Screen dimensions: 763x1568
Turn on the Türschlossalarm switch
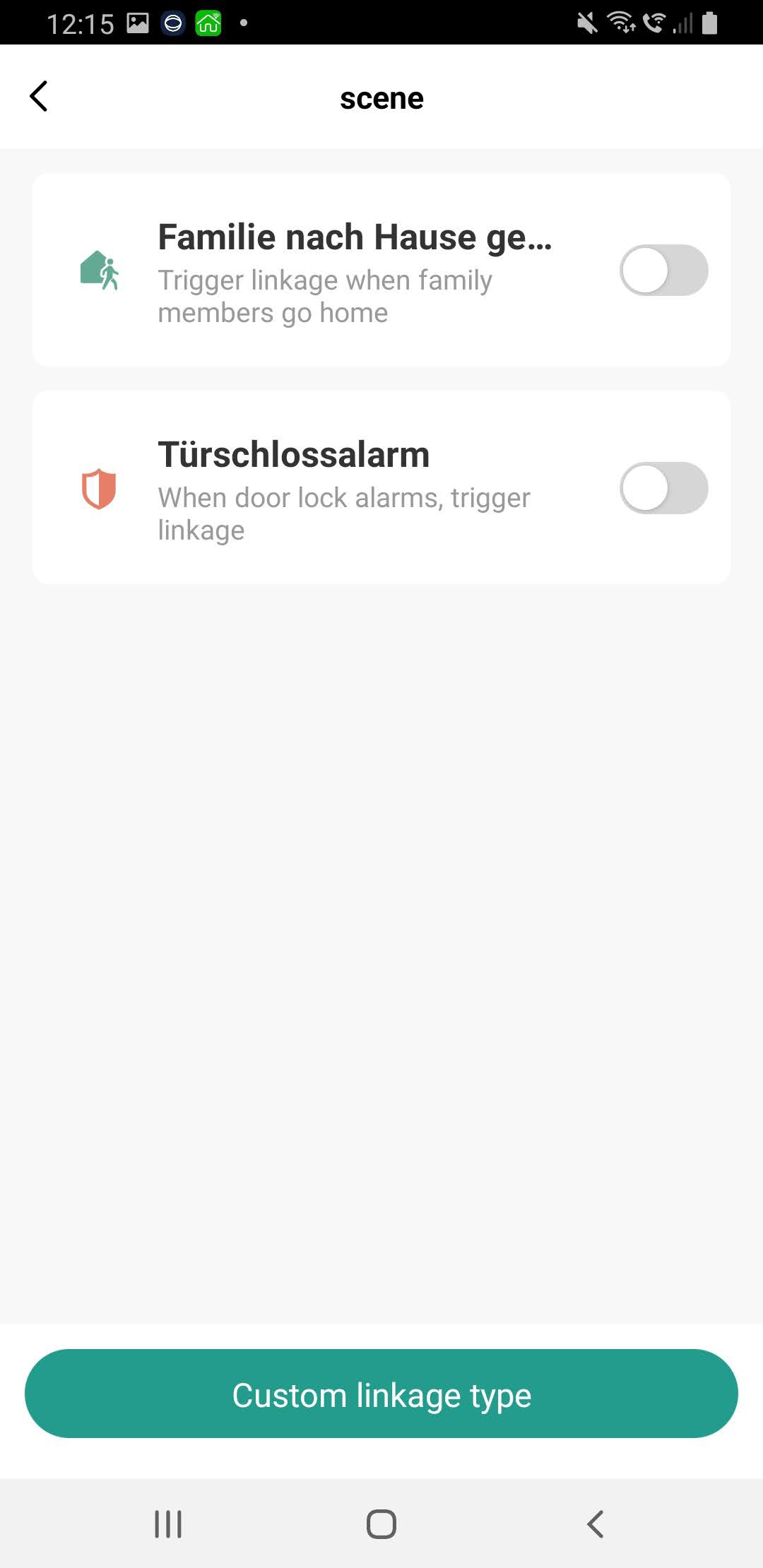click(663, 487)
